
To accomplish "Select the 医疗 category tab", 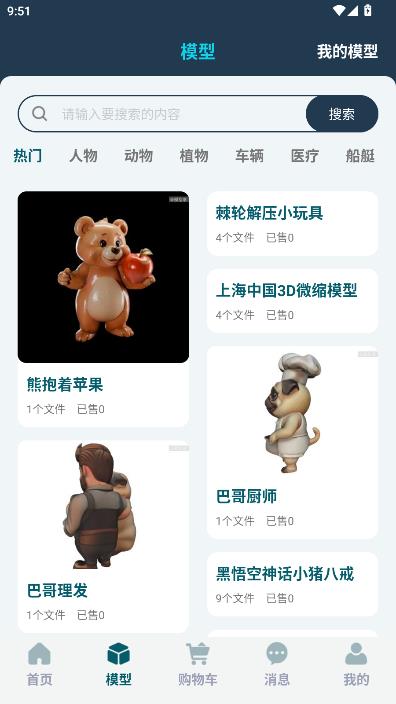I will [x=305, y=156].
